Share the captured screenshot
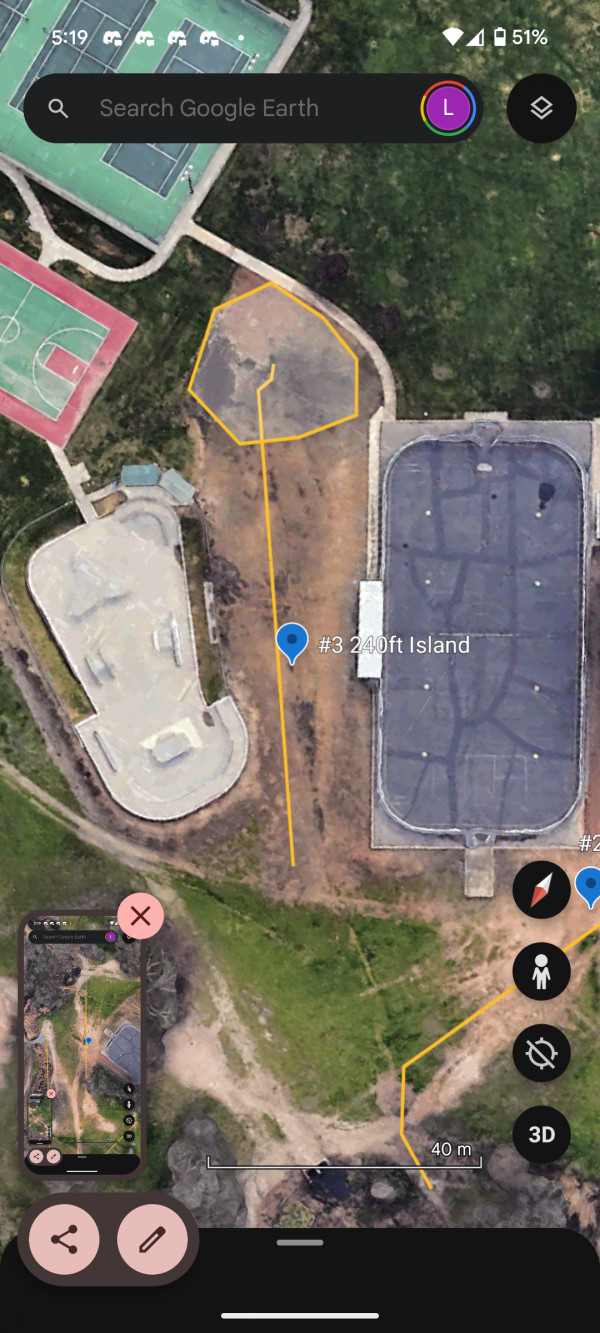The height and width of the screenshot is (1333, 600). pos(64,1240)
